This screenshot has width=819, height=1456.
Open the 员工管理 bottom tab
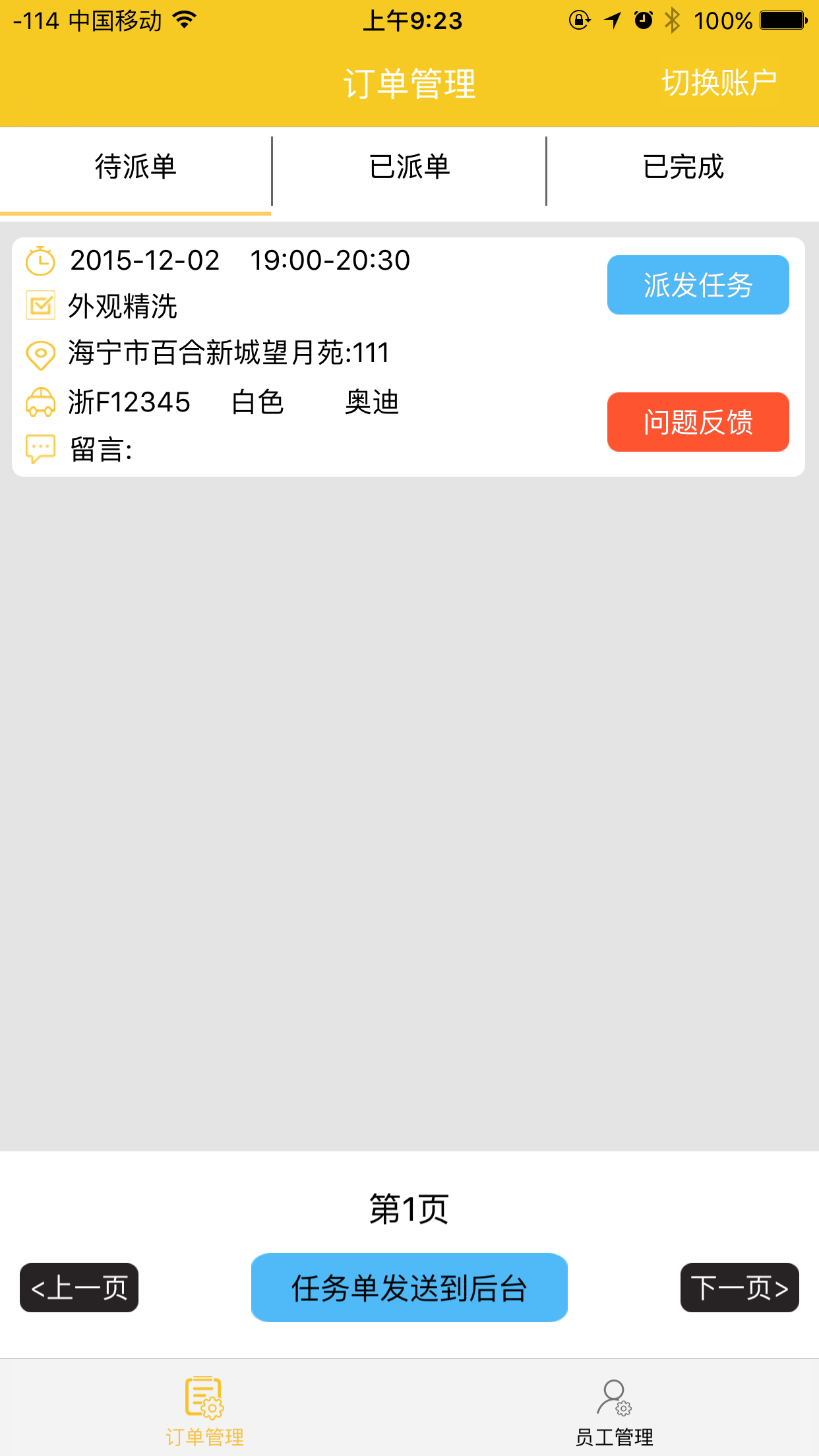click(614, 1411)
